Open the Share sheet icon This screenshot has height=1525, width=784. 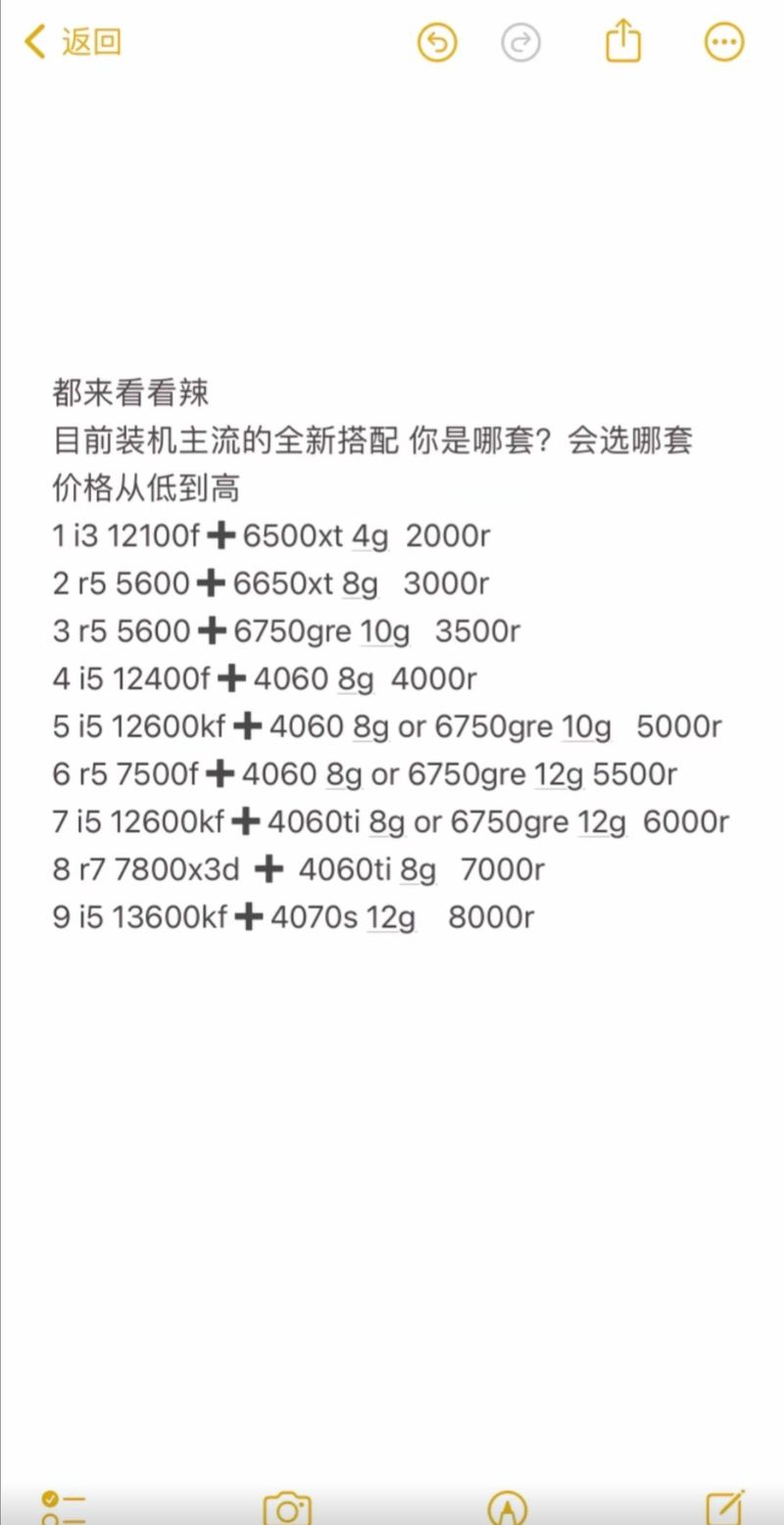624,42
